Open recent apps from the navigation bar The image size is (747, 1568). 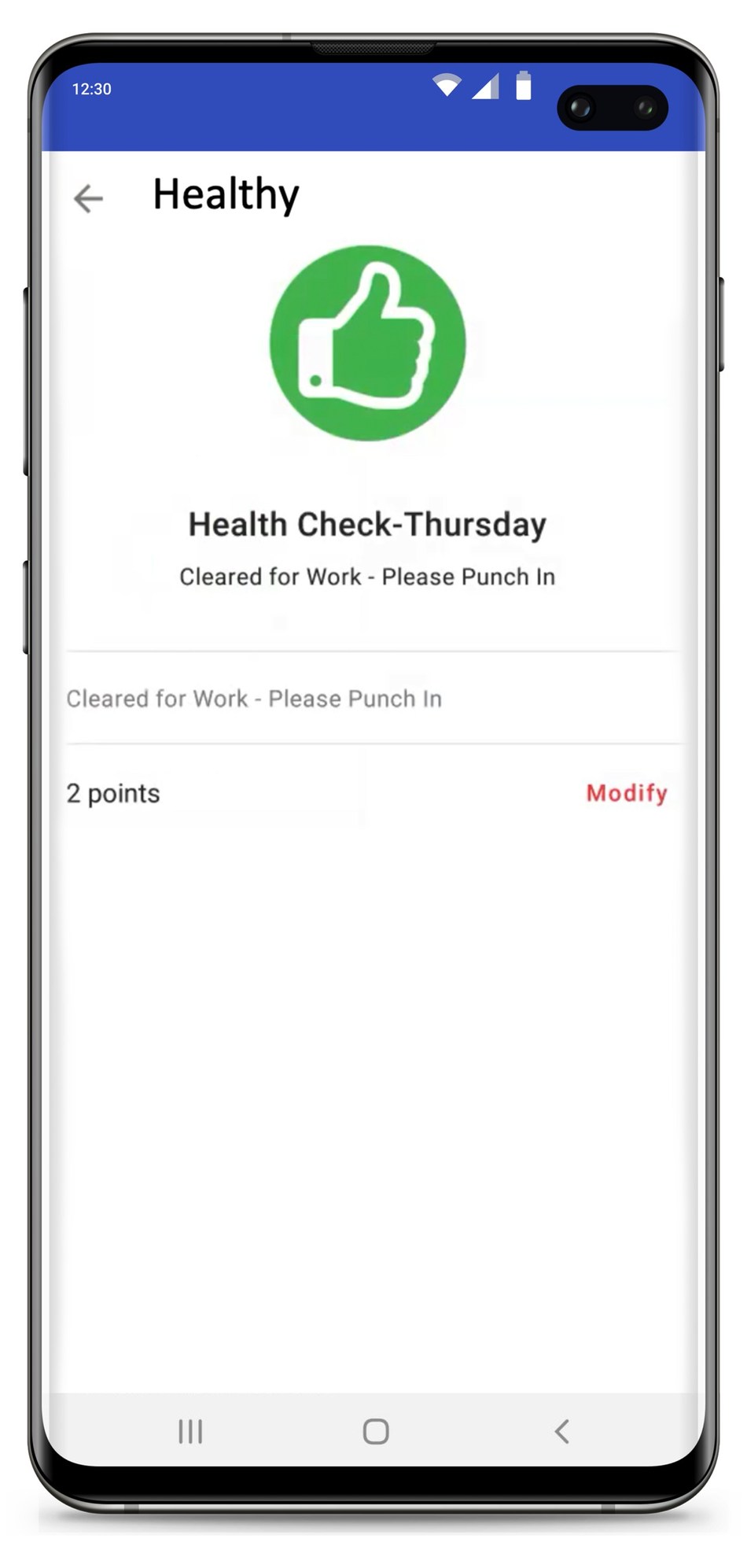[x=190, y=1431]
